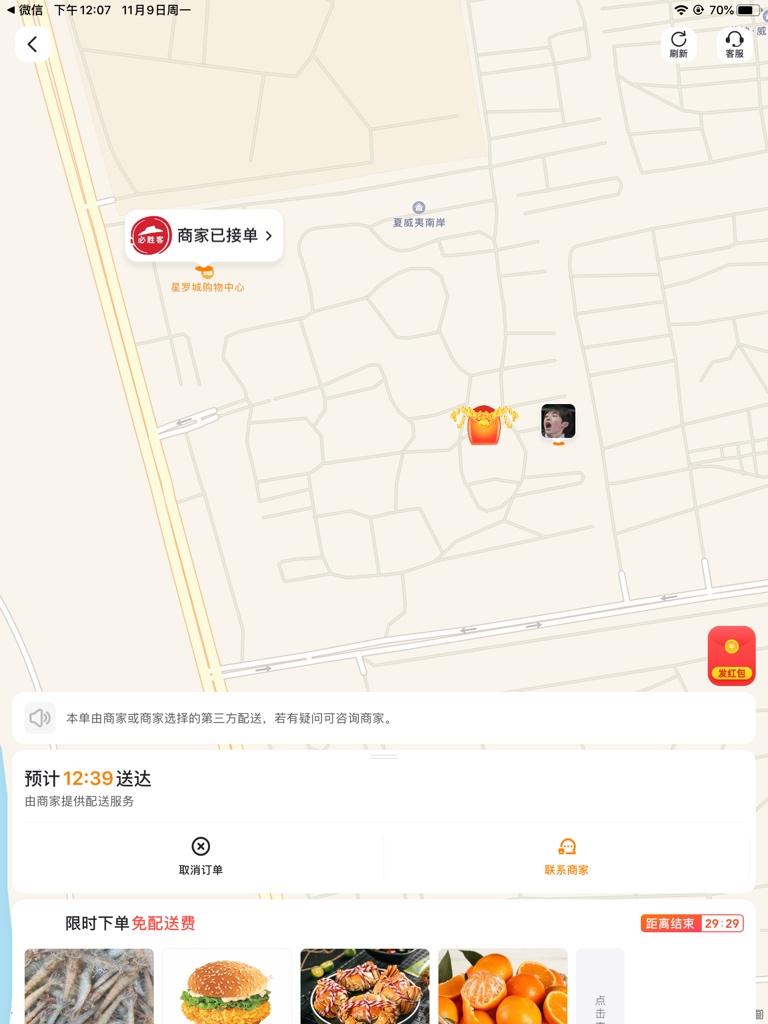This screenshot has height=1024, width=768.
Task: Open the 商家已接单 status bubble
Action: coord(204,236)
